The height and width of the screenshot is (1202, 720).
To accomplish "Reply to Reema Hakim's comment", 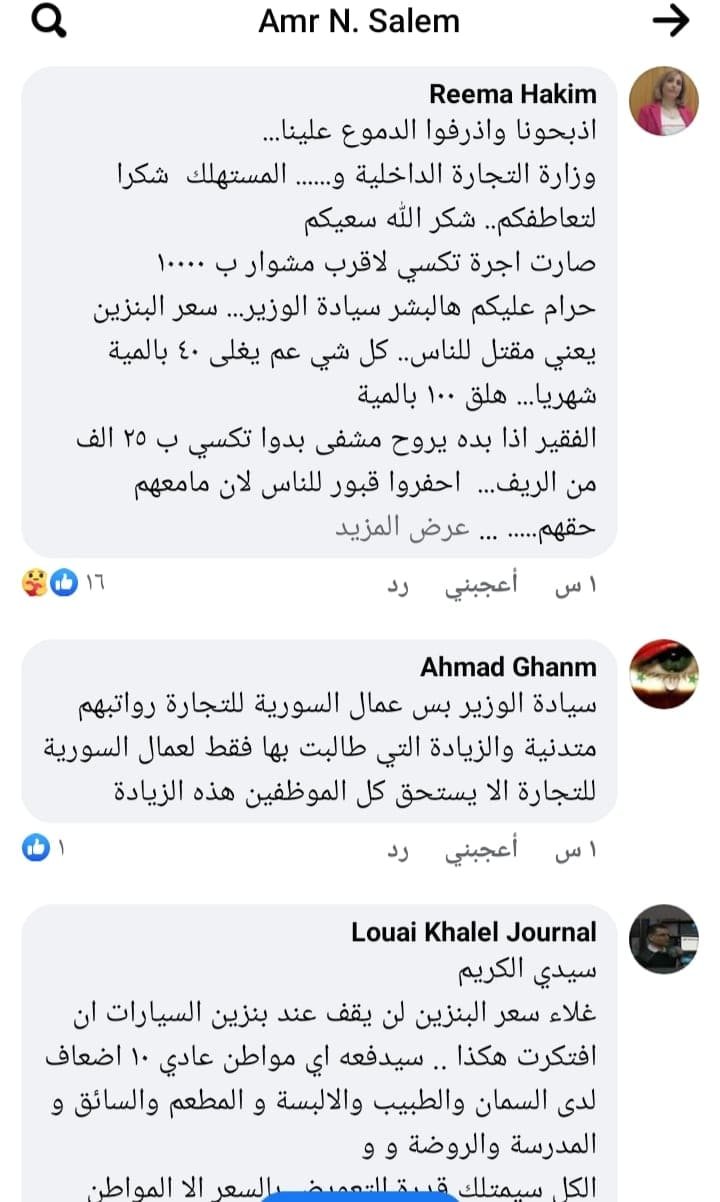I will pyautogui.click(x=399, y=587).
